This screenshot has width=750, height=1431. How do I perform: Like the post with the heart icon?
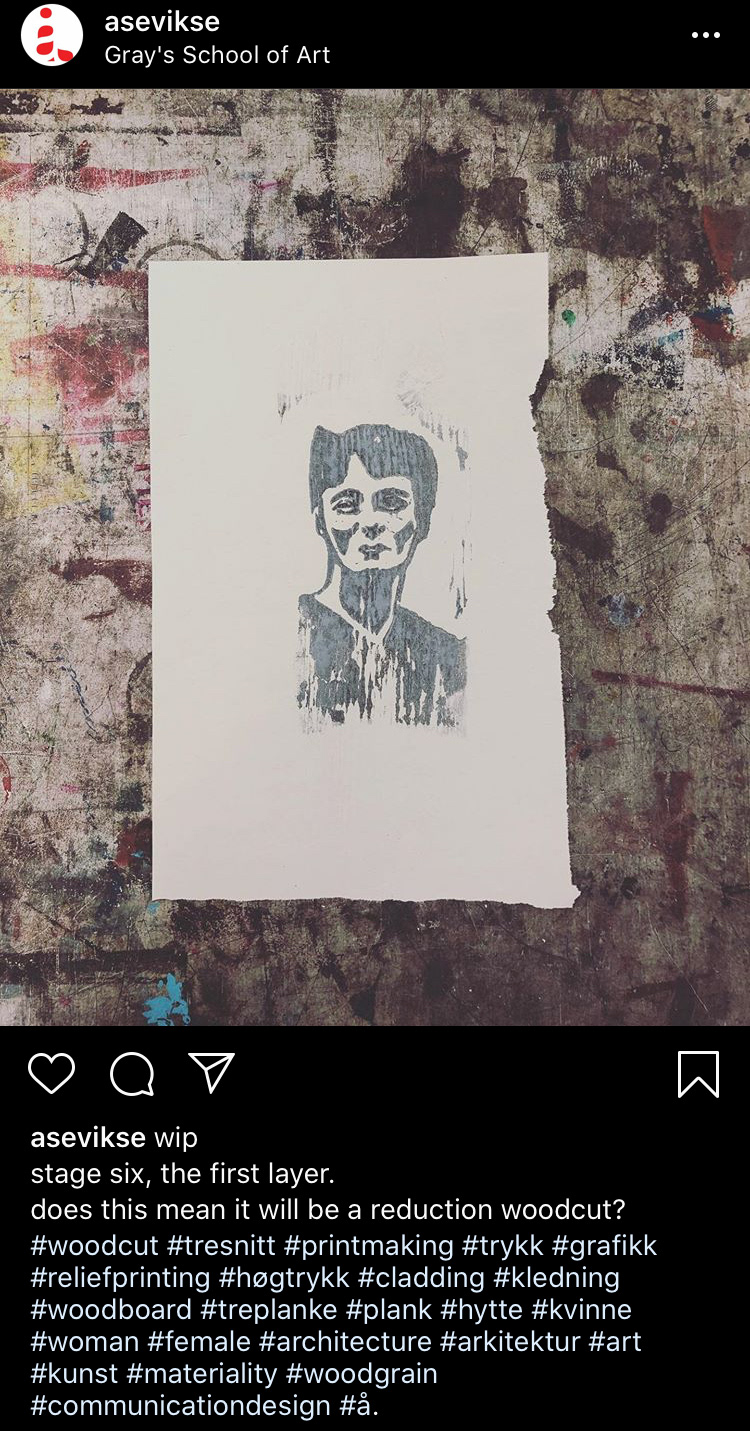click(x=51, y=1074)
